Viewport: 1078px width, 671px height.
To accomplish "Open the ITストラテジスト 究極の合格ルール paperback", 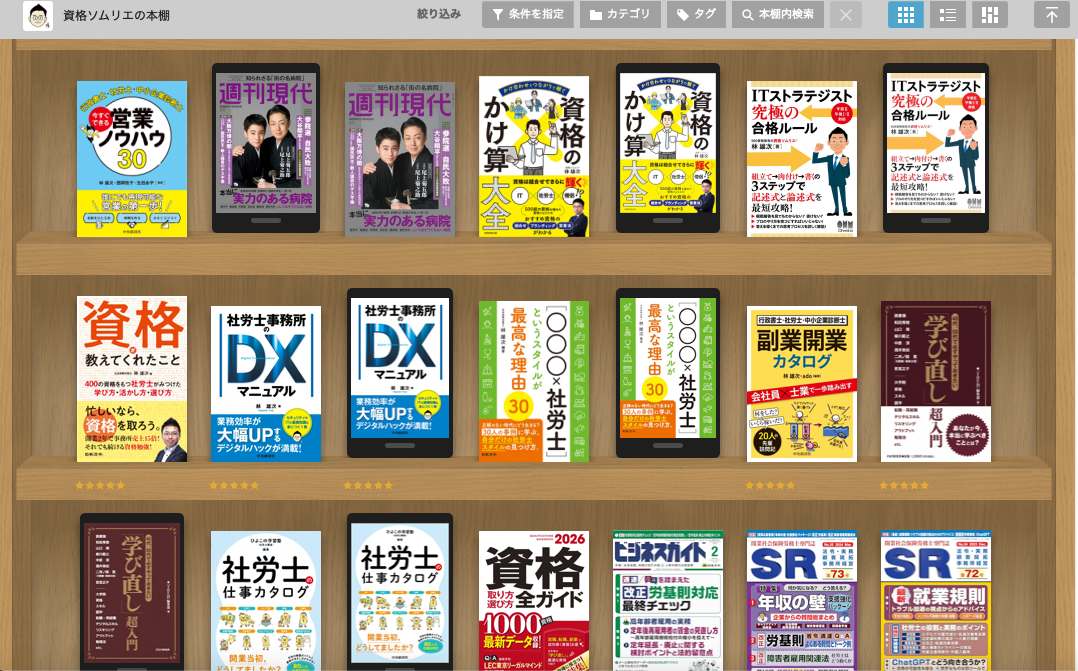I will [x=801, y=159].
